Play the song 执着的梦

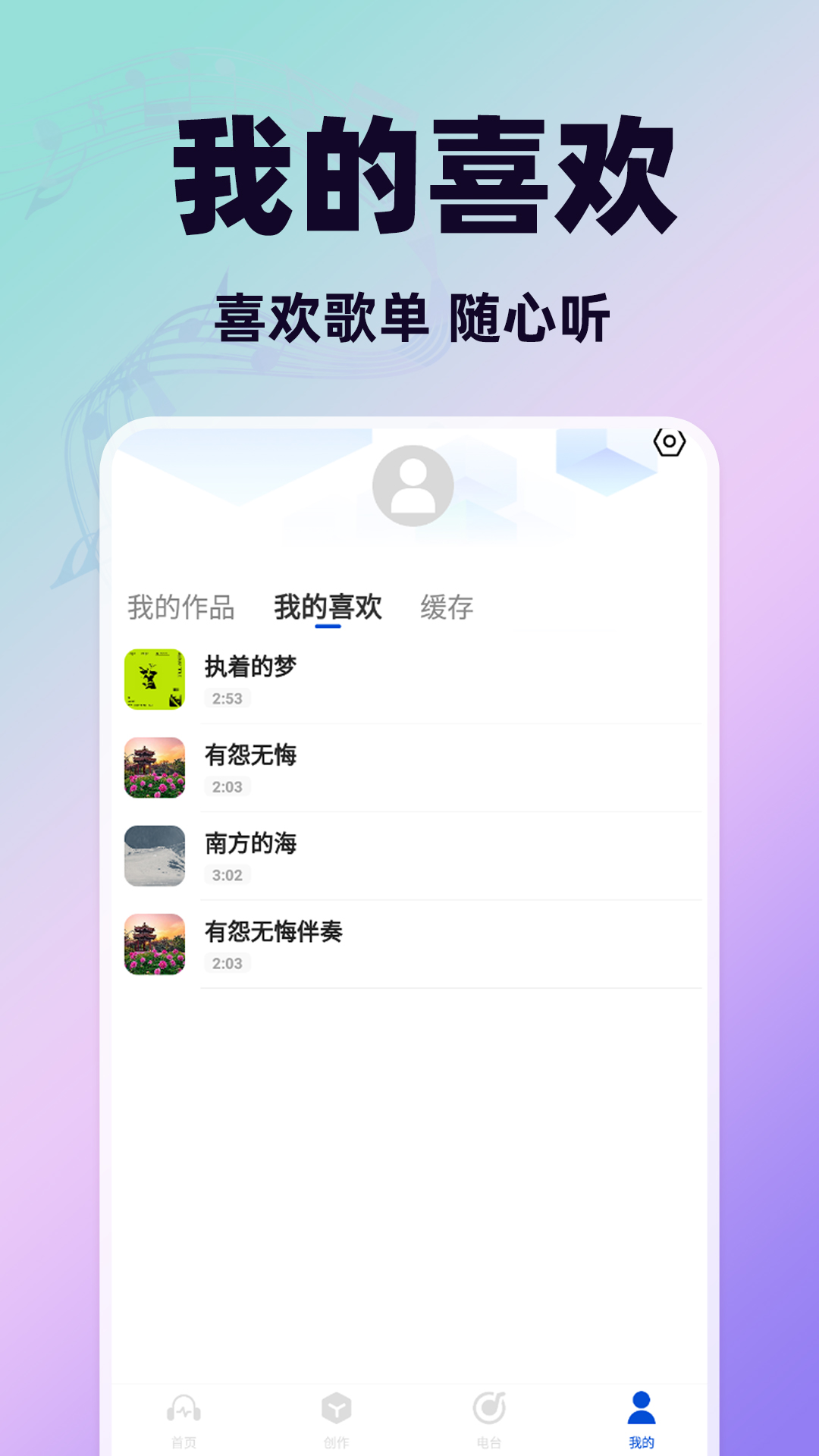(250, 667)
